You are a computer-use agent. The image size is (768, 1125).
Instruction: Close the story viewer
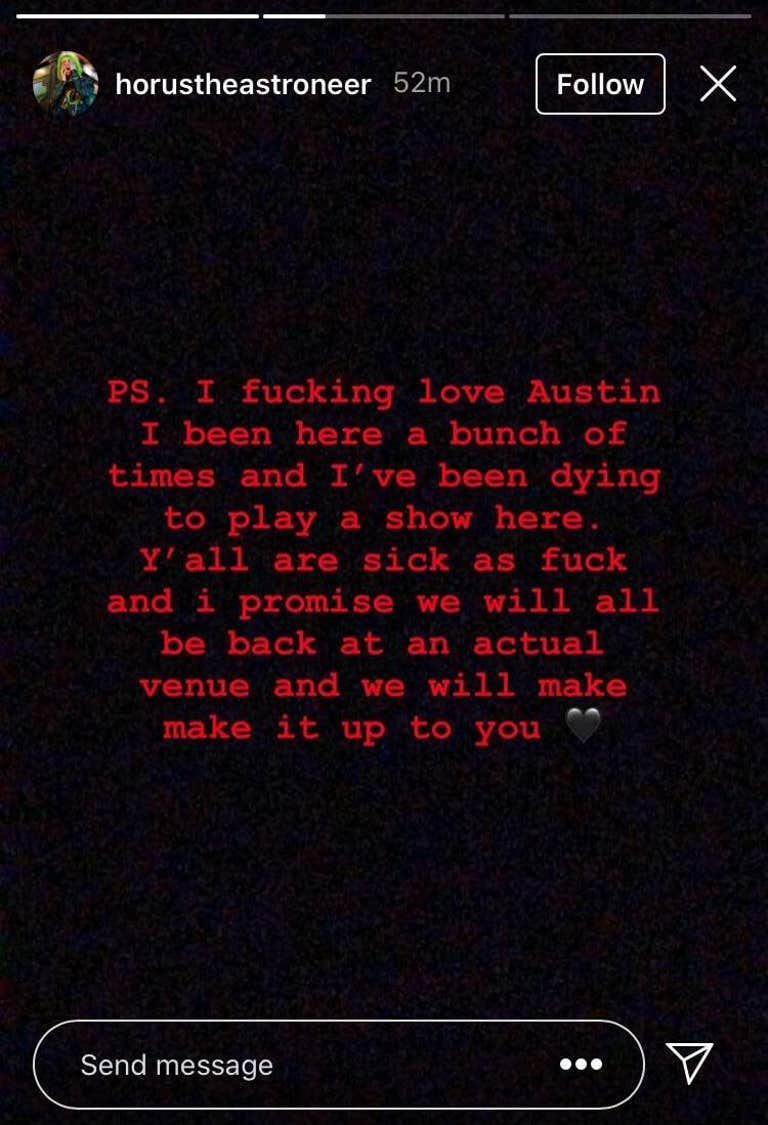coord(718,84)
